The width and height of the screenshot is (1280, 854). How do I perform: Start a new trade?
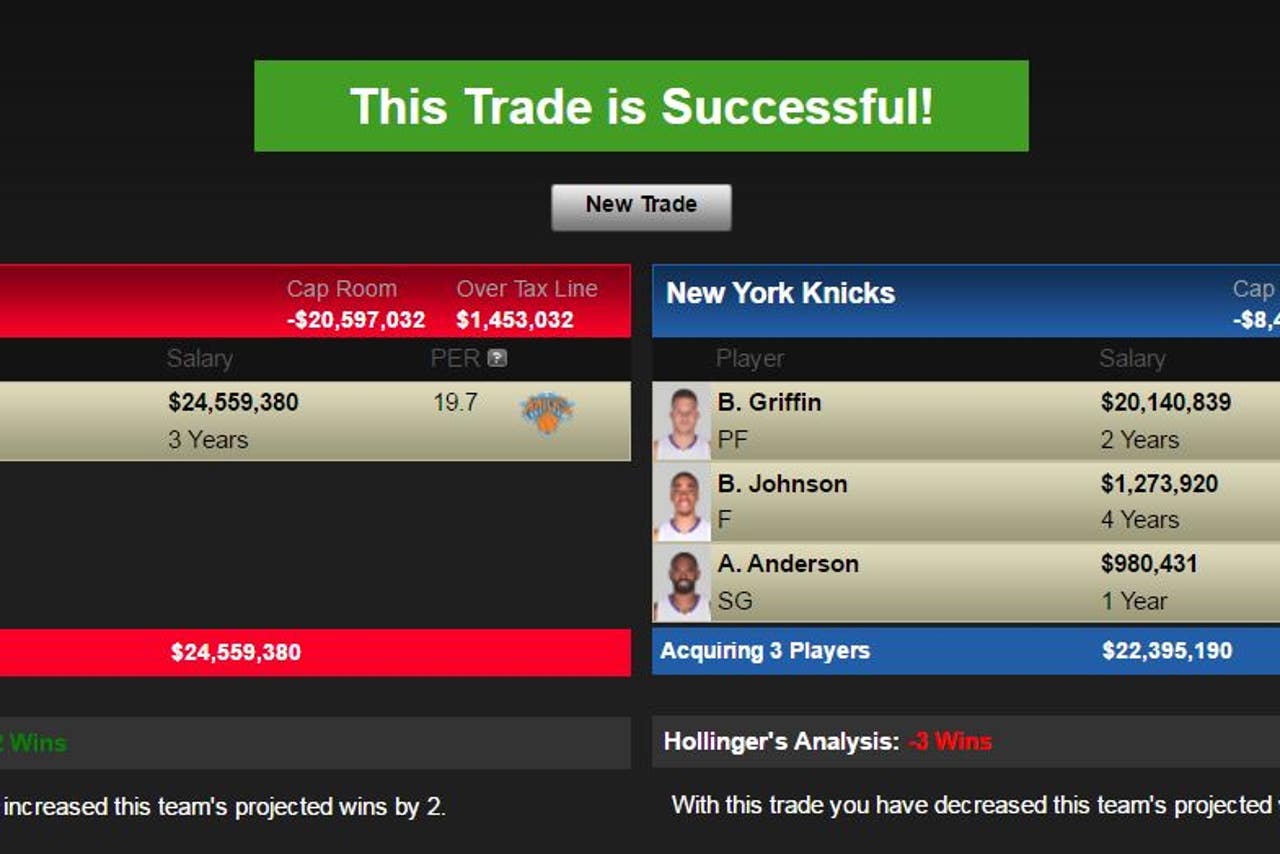tap(641, 206)
